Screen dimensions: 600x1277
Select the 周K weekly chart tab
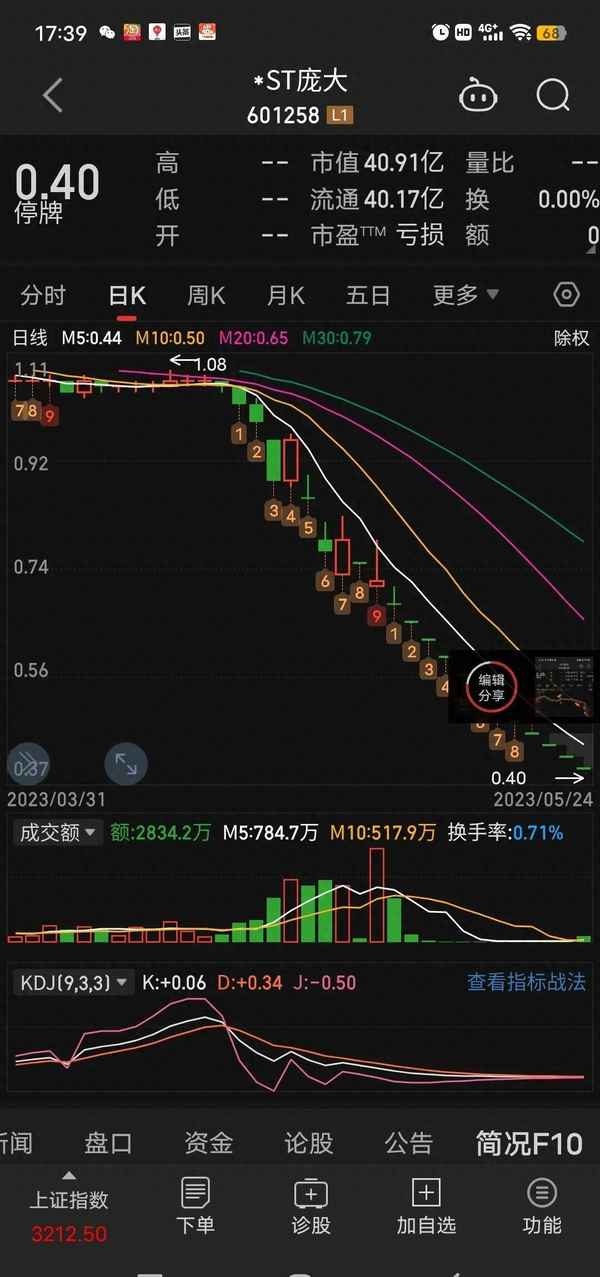[x=206, y=295]
